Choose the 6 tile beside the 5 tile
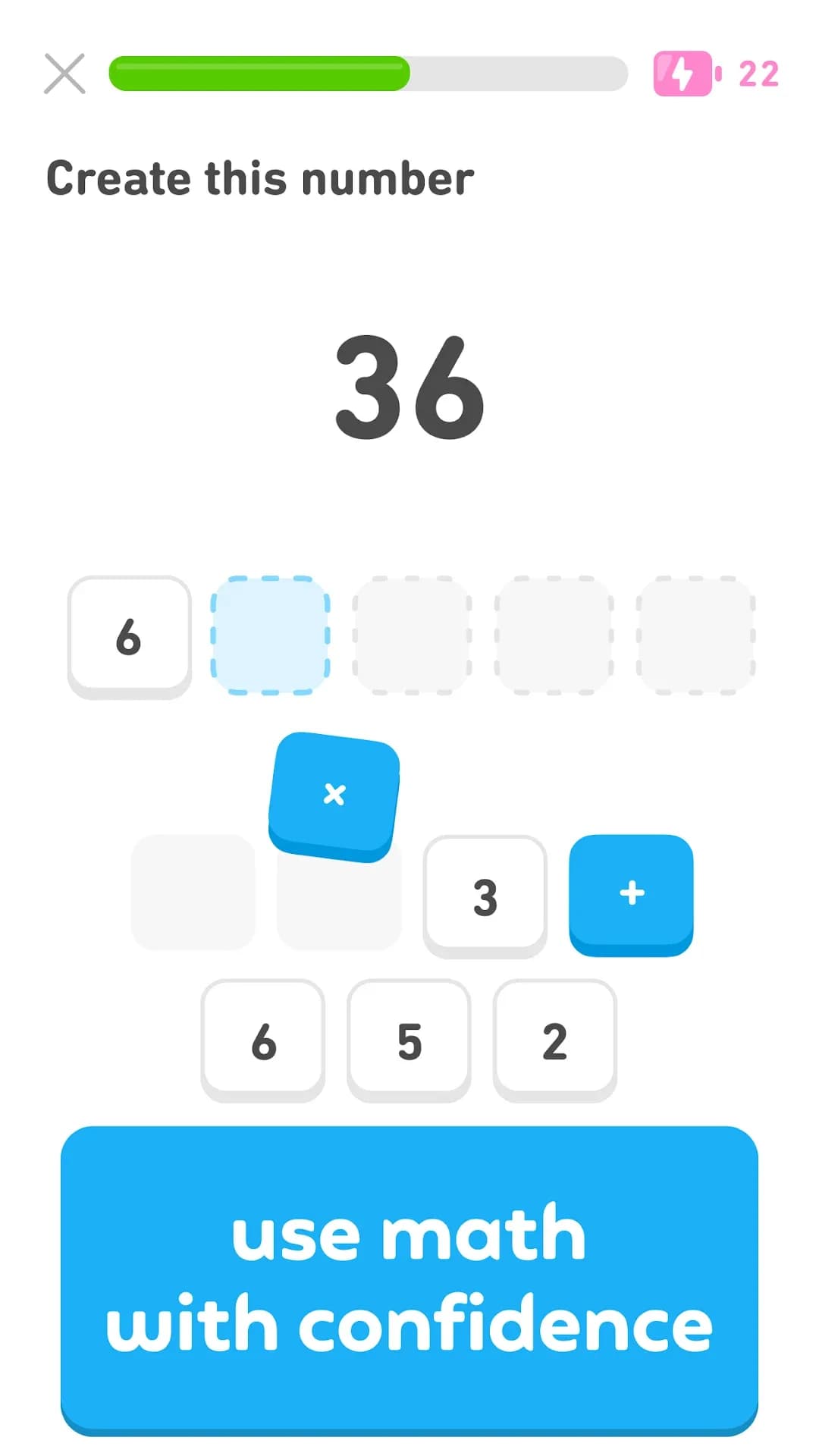 click(x=263, y=1040)
